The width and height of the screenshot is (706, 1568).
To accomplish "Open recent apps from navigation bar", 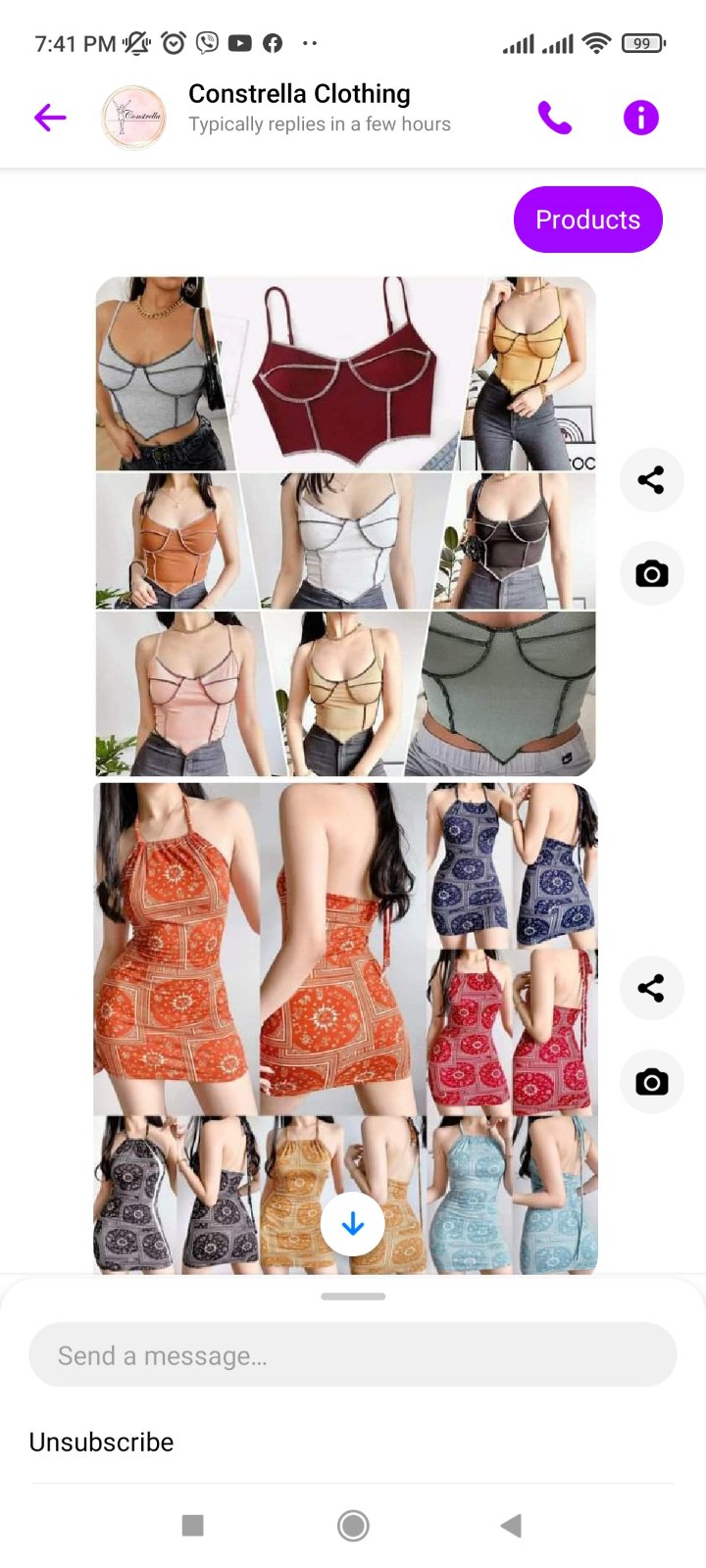I will tap(193, 1525).
